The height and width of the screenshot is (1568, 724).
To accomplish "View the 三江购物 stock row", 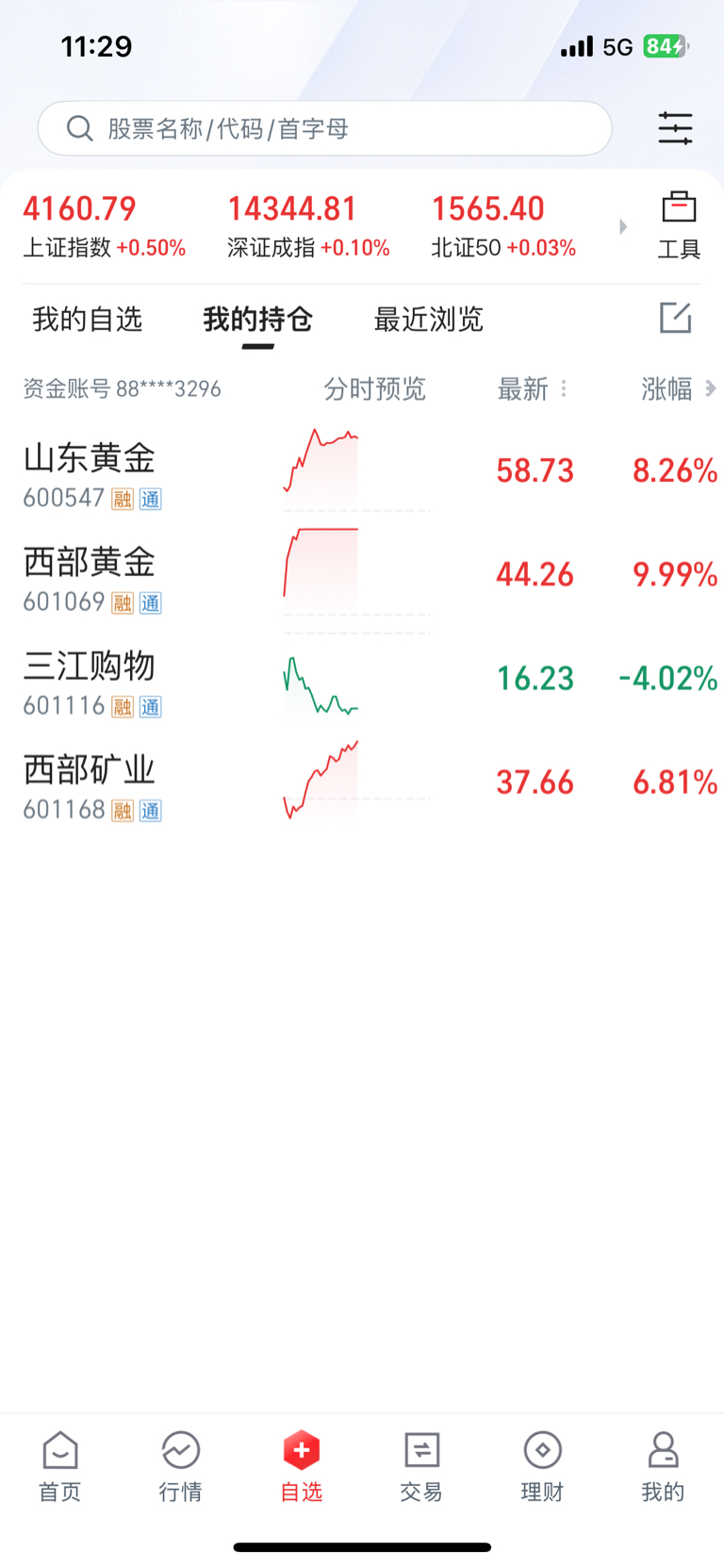I will (90, 679).
